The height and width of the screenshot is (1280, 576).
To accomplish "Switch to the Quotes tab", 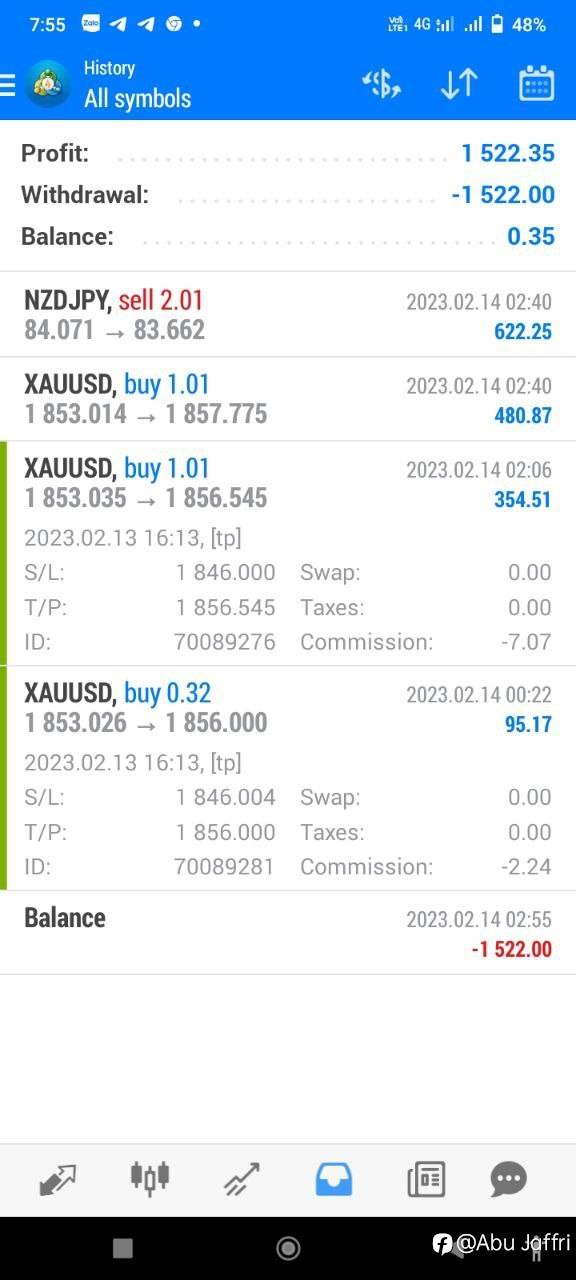I will pyautogui.click(x=58, y=1179).
